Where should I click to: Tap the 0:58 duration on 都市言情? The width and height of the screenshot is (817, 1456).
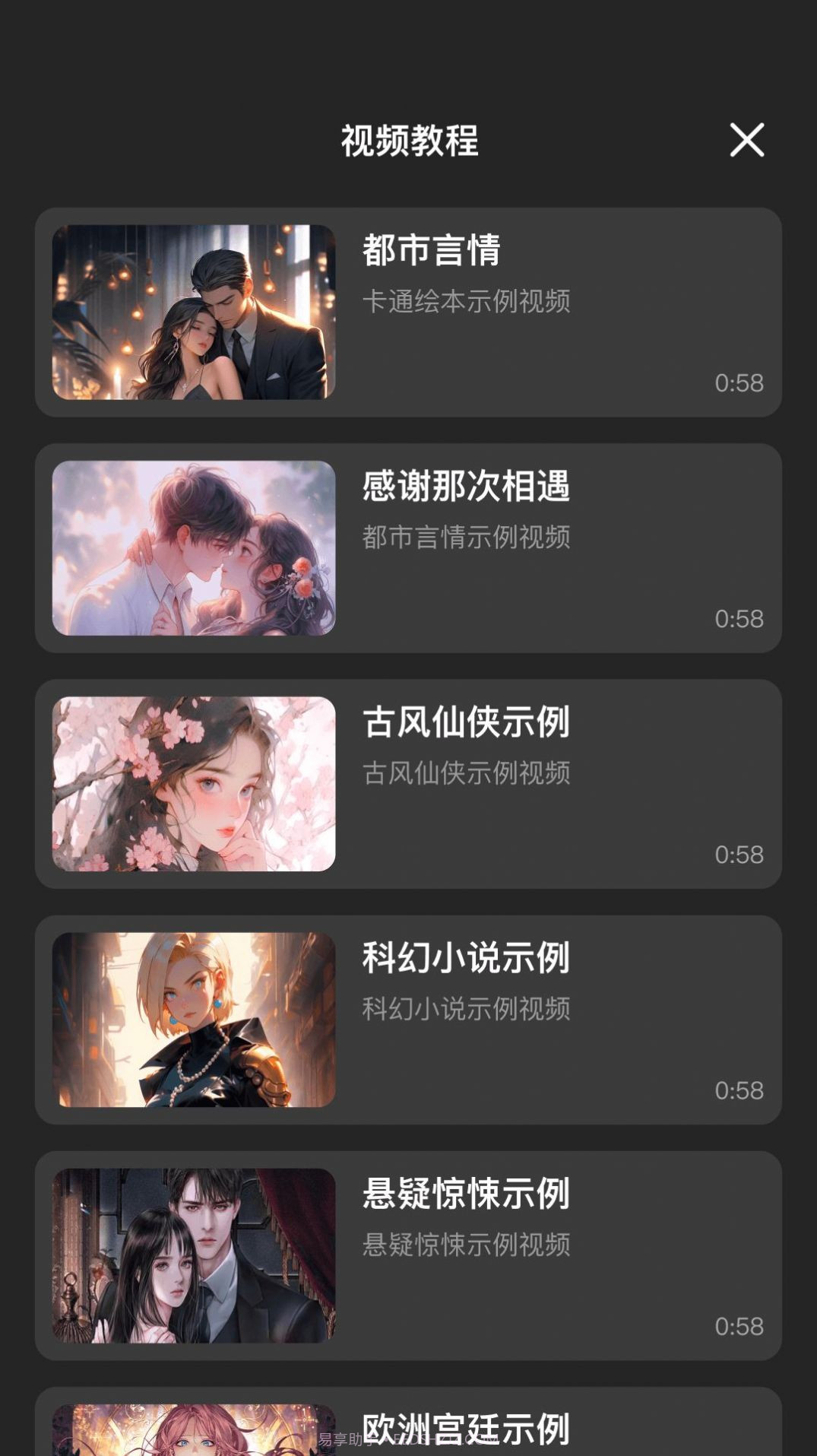[738, 384]
